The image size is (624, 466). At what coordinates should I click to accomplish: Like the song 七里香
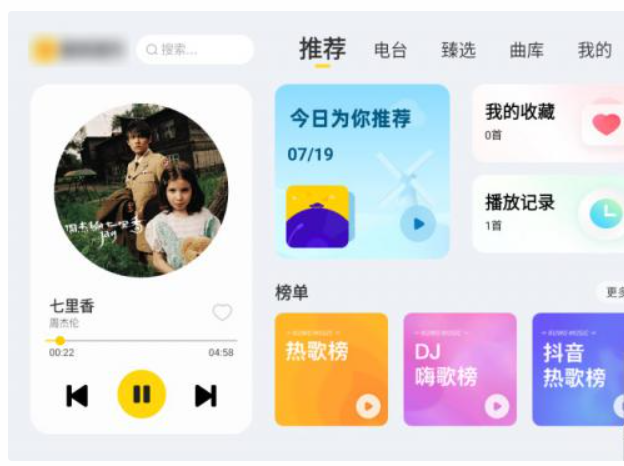(x=222, y=312)
